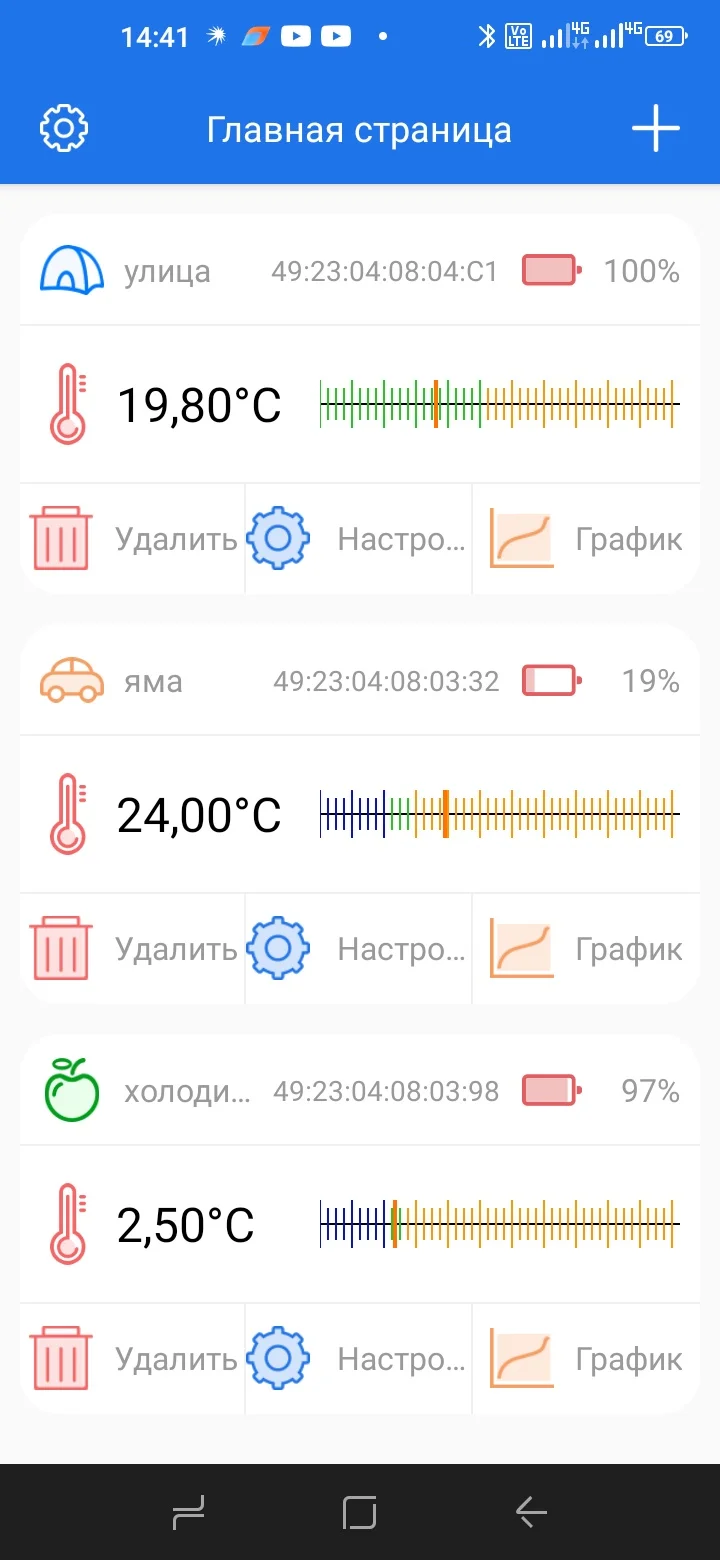Image resolution: width=720 pixels, height=1560 pixels.
Task: Add a new sensor with the plus icon
Action: click(x=656, y=129)
